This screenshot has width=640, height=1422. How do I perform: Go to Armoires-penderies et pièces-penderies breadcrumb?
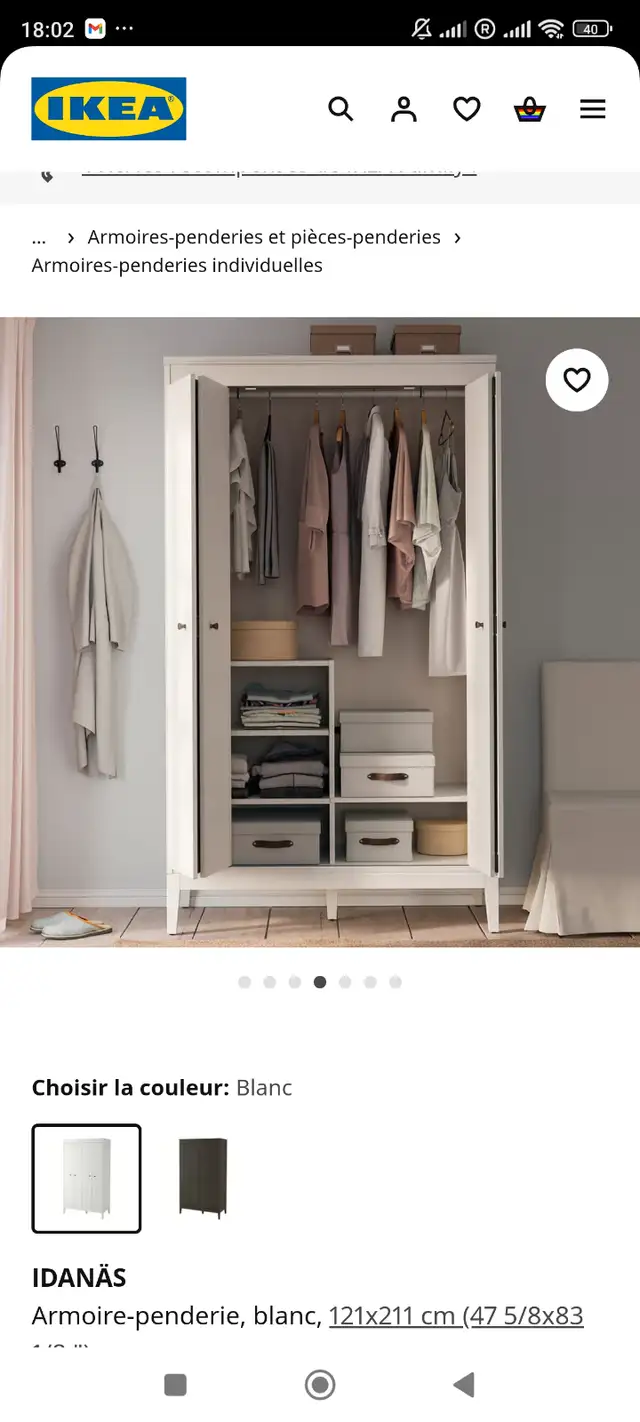pos(264,237)
